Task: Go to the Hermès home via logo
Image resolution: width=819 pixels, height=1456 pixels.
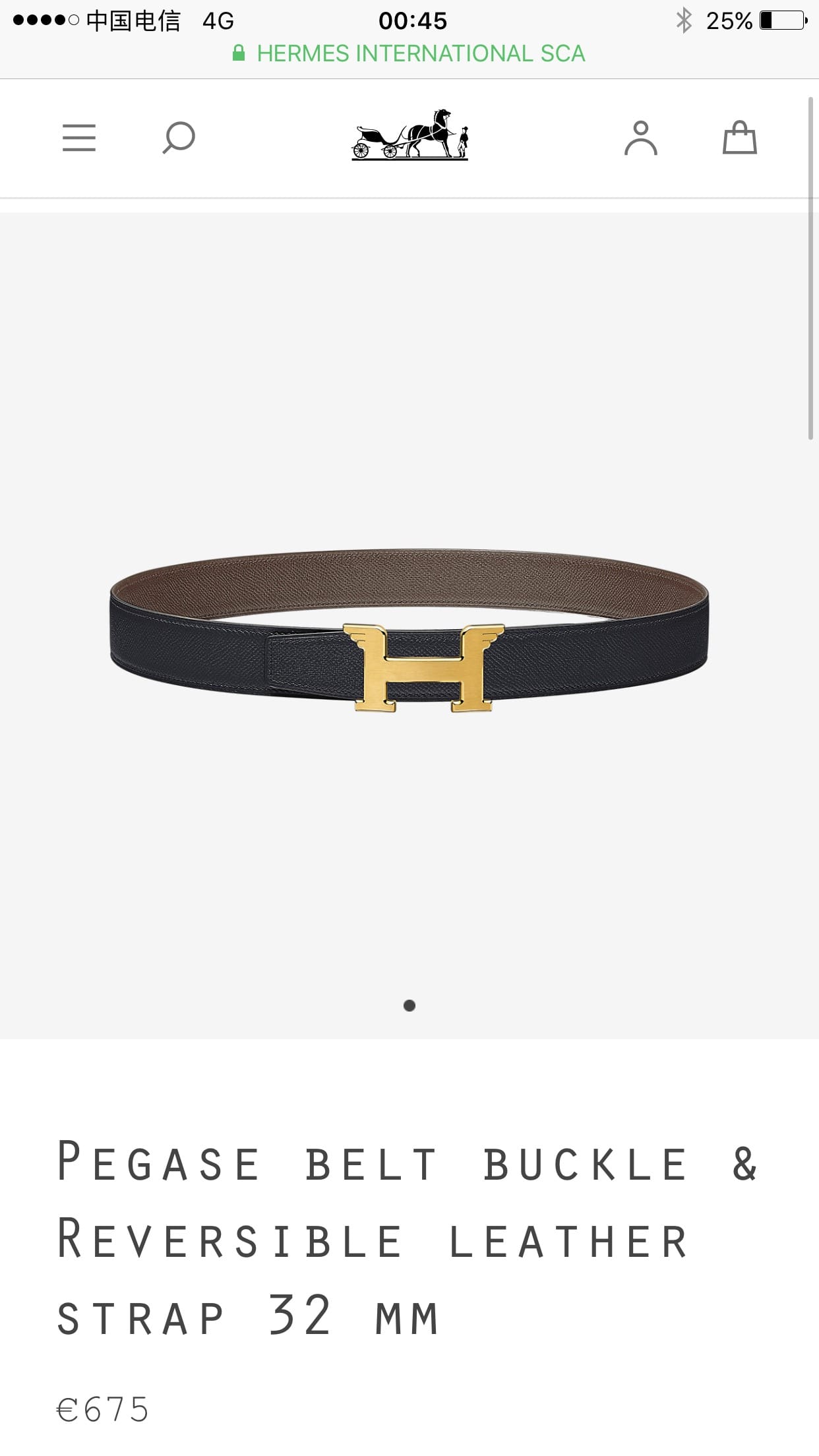Action: point(409,135)
